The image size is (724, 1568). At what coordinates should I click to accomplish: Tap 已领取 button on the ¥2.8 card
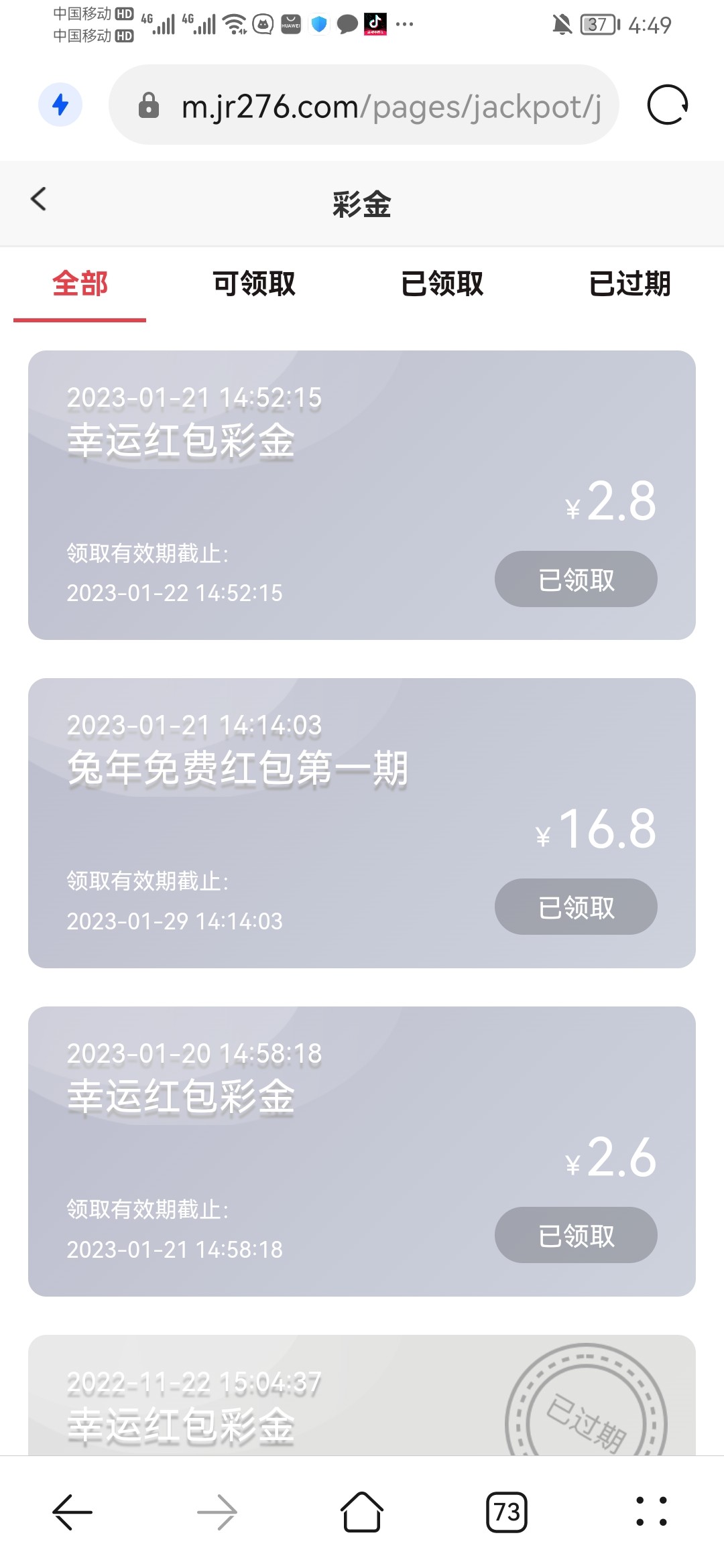coord(576,580)
